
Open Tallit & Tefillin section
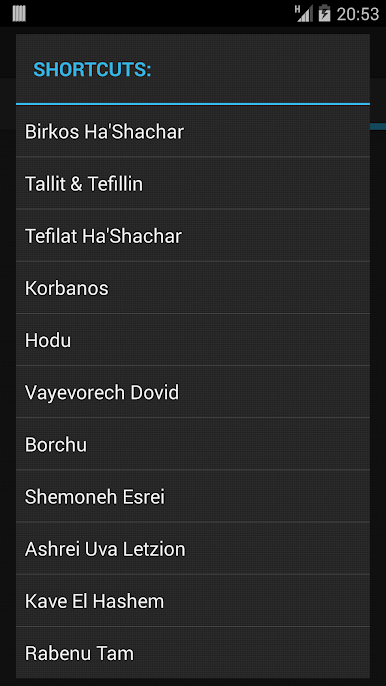click(193, 183)
